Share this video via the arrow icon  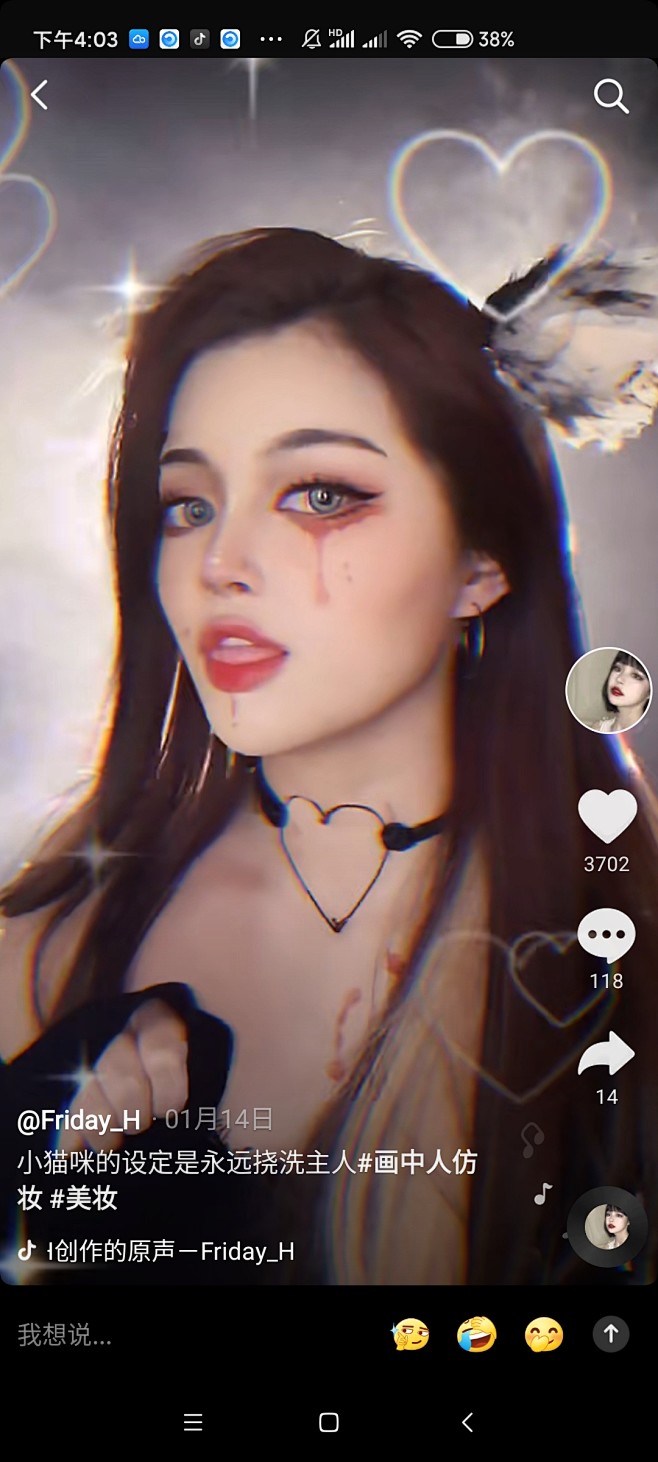606,1054
